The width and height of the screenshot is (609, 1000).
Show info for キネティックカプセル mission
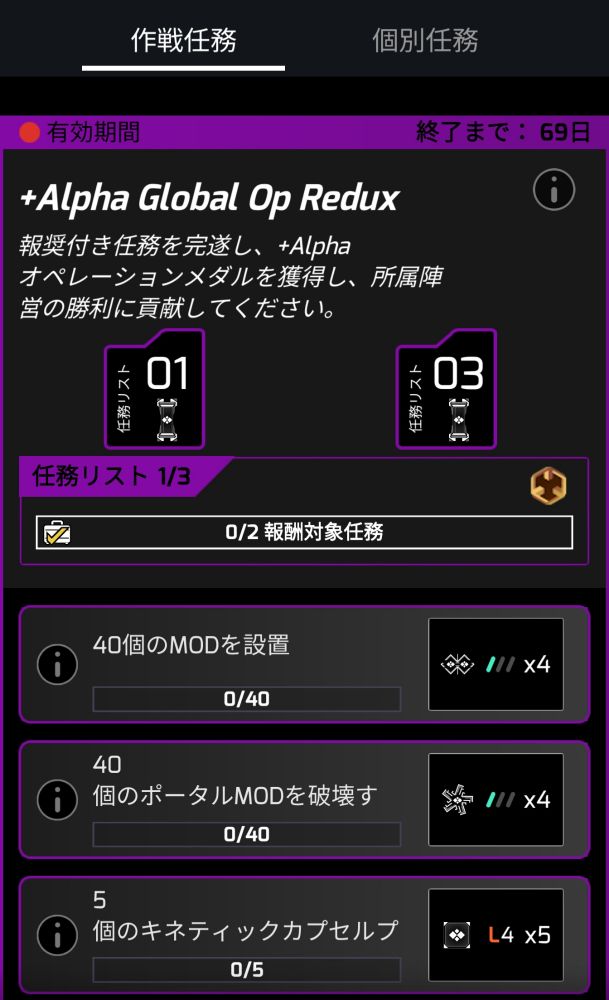[x=57, y=935]
